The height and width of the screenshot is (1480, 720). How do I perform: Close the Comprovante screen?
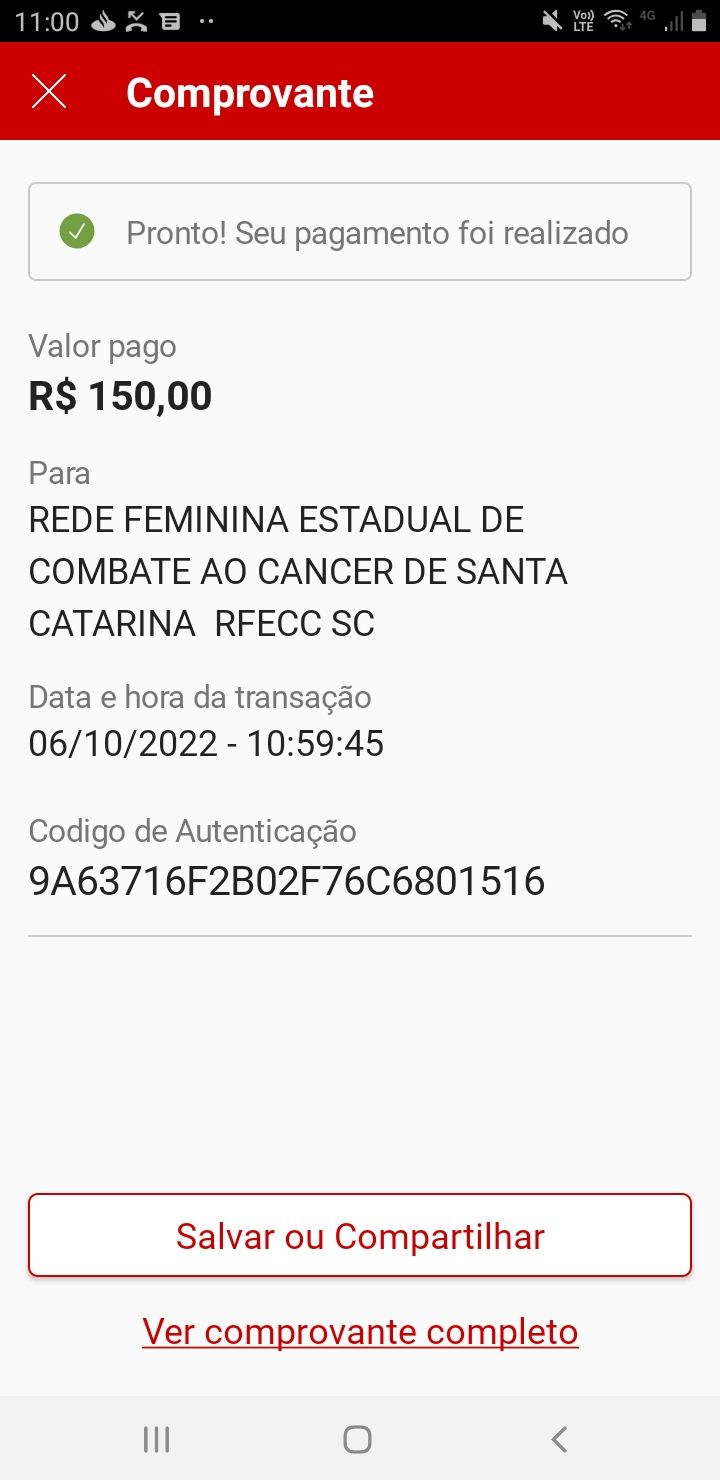point(49,92)
